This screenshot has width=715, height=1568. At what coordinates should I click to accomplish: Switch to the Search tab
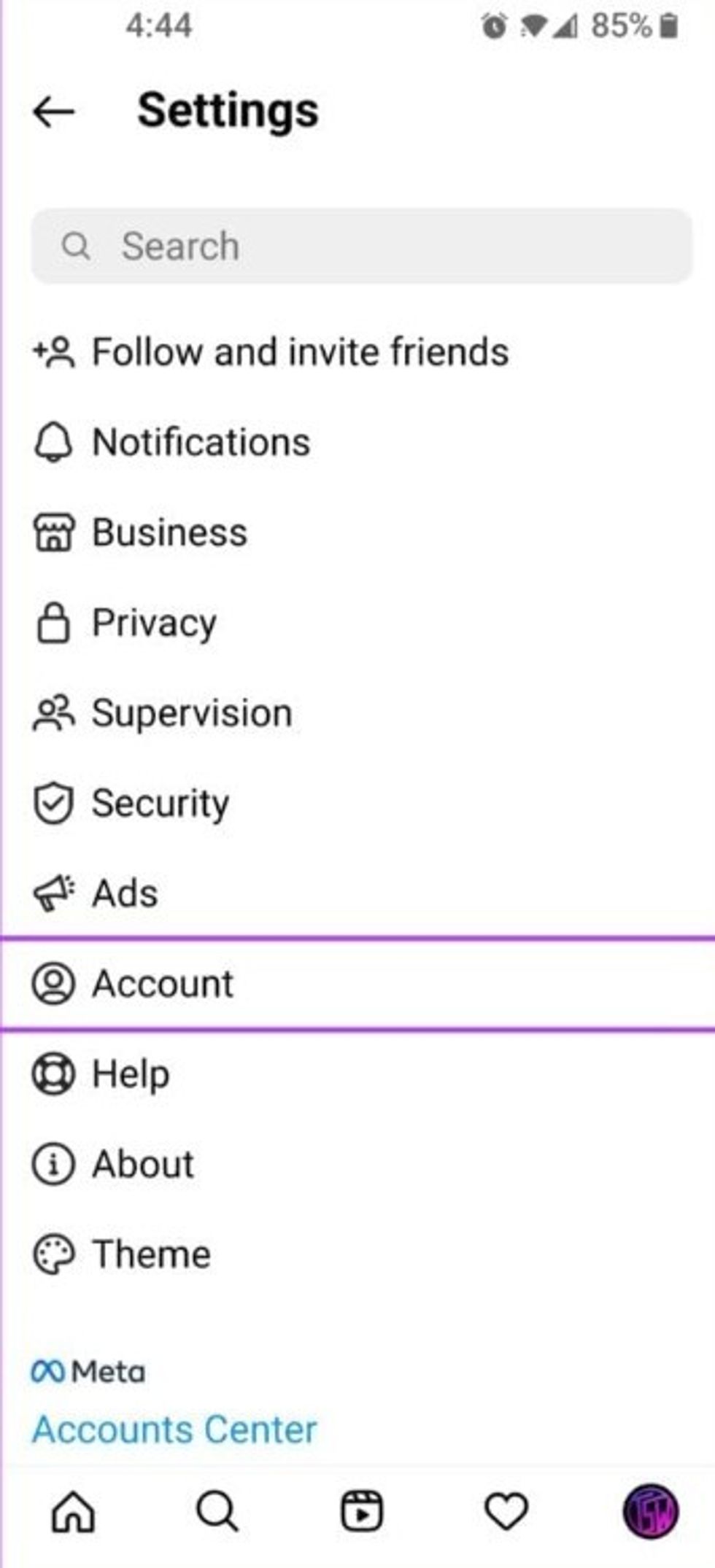click(x=217, y=1511)
